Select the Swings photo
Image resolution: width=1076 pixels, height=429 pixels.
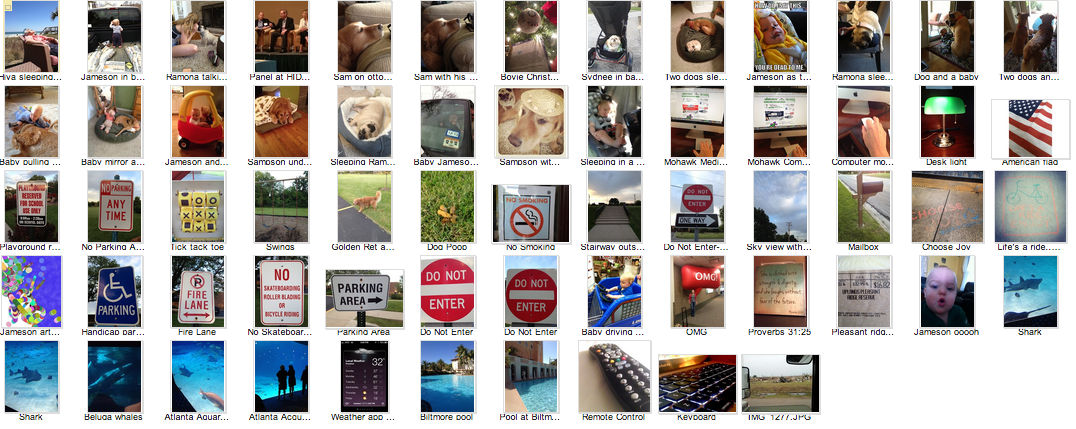pos(280,206)
